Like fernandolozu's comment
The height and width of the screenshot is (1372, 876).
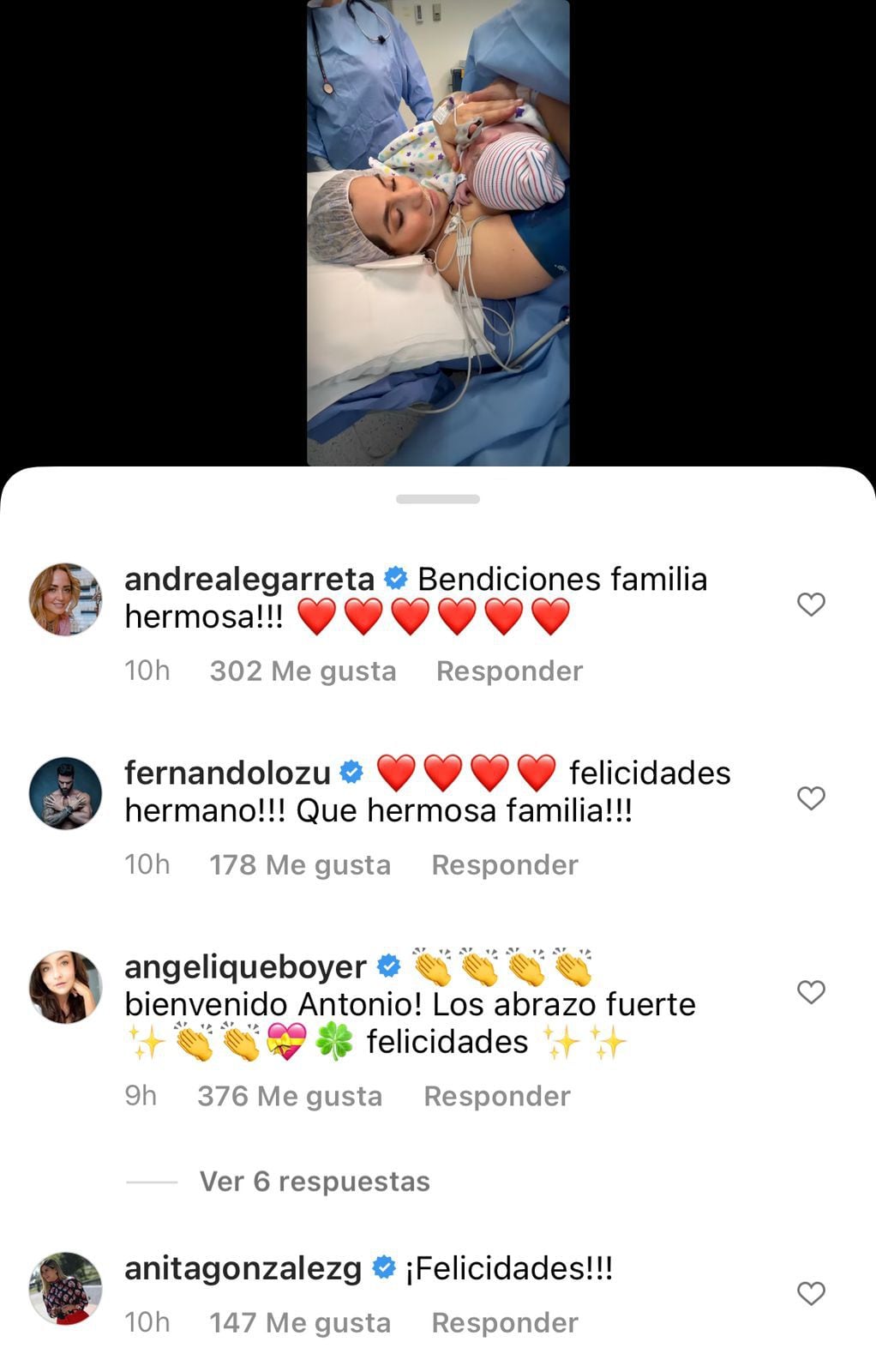pos(811,798)
